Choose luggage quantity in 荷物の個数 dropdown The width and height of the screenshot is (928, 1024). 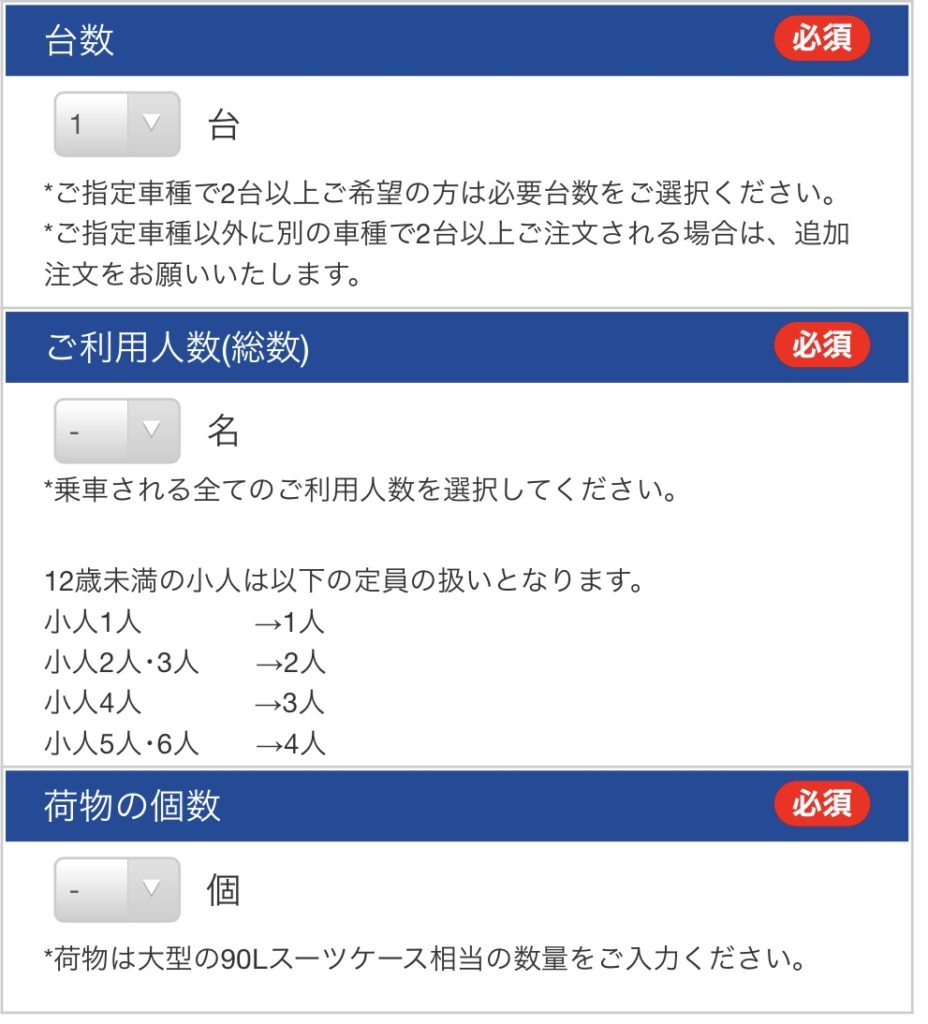117,889
